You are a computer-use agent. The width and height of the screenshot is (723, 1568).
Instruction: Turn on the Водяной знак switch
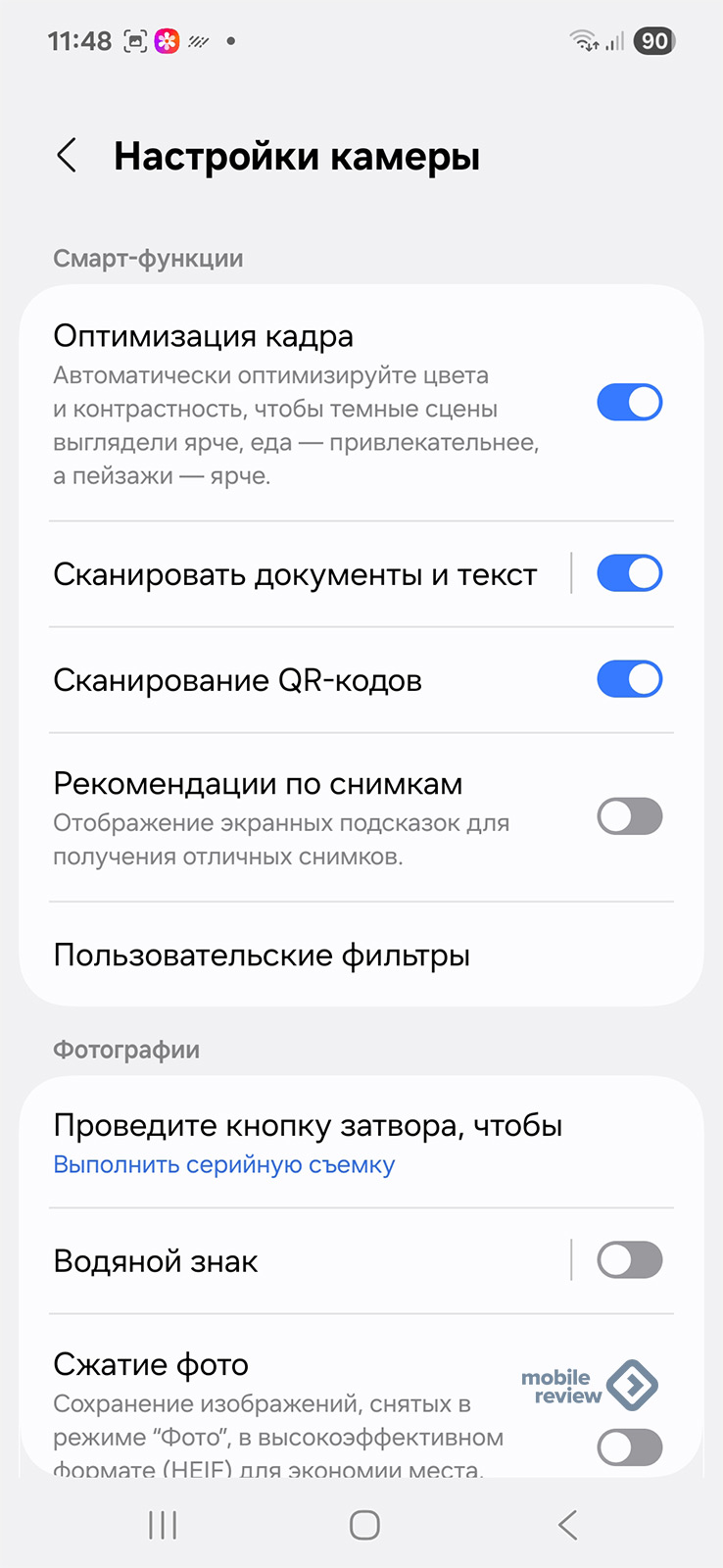tap(629, 1260)
